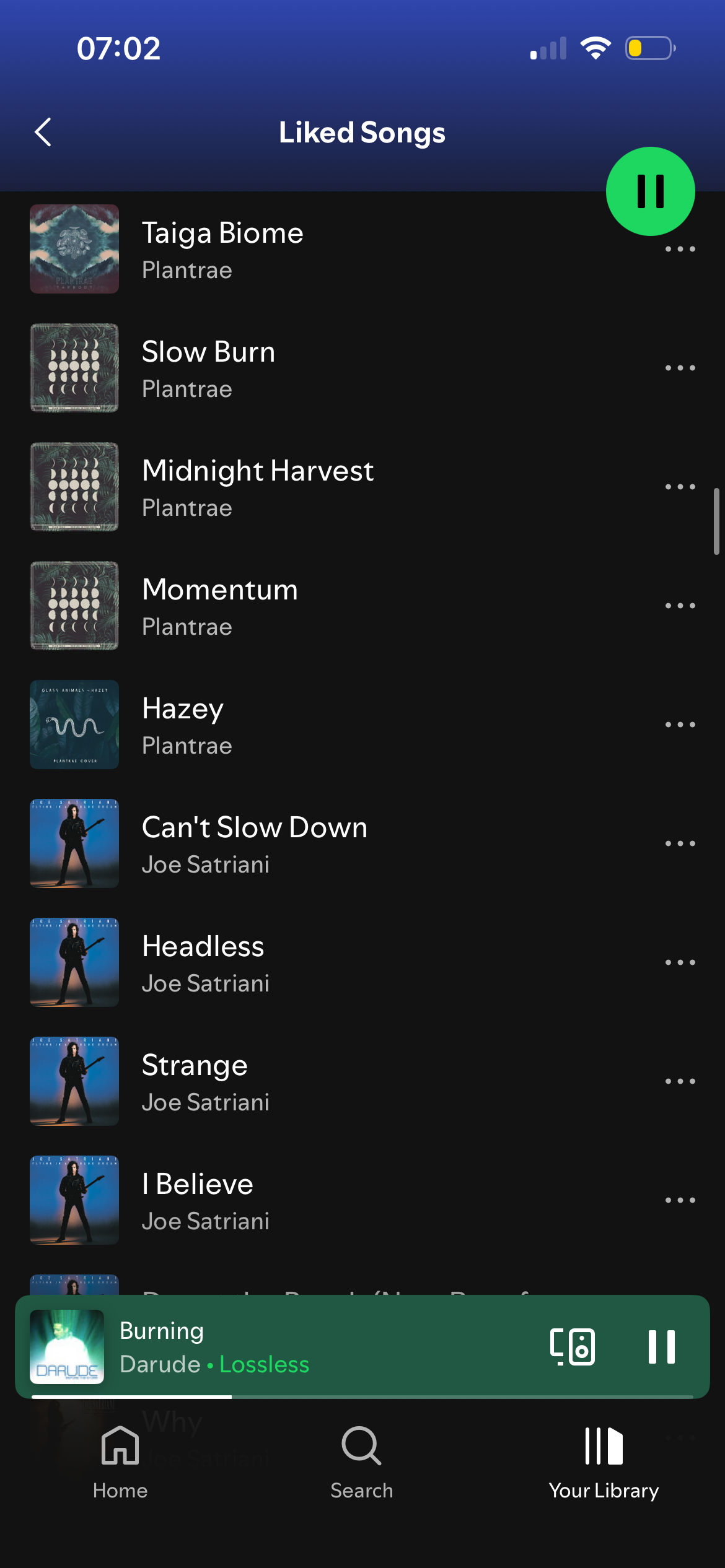Open the Your Library tab
This screenshot has width=725, height=1568.
pyautogui.click(x=604, y=1463)
